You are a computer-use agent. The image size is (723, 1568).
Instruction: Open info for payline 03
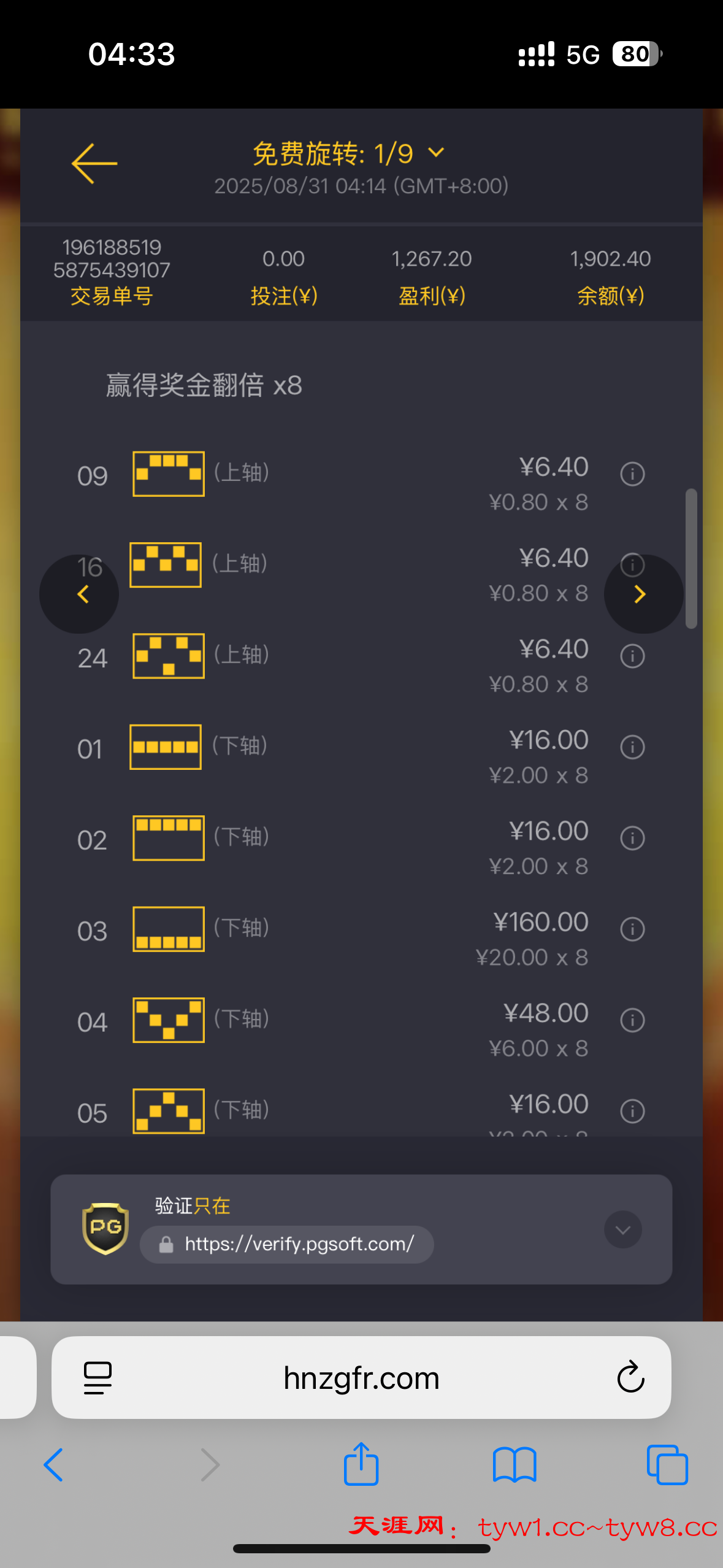click(x=632, y=929)
